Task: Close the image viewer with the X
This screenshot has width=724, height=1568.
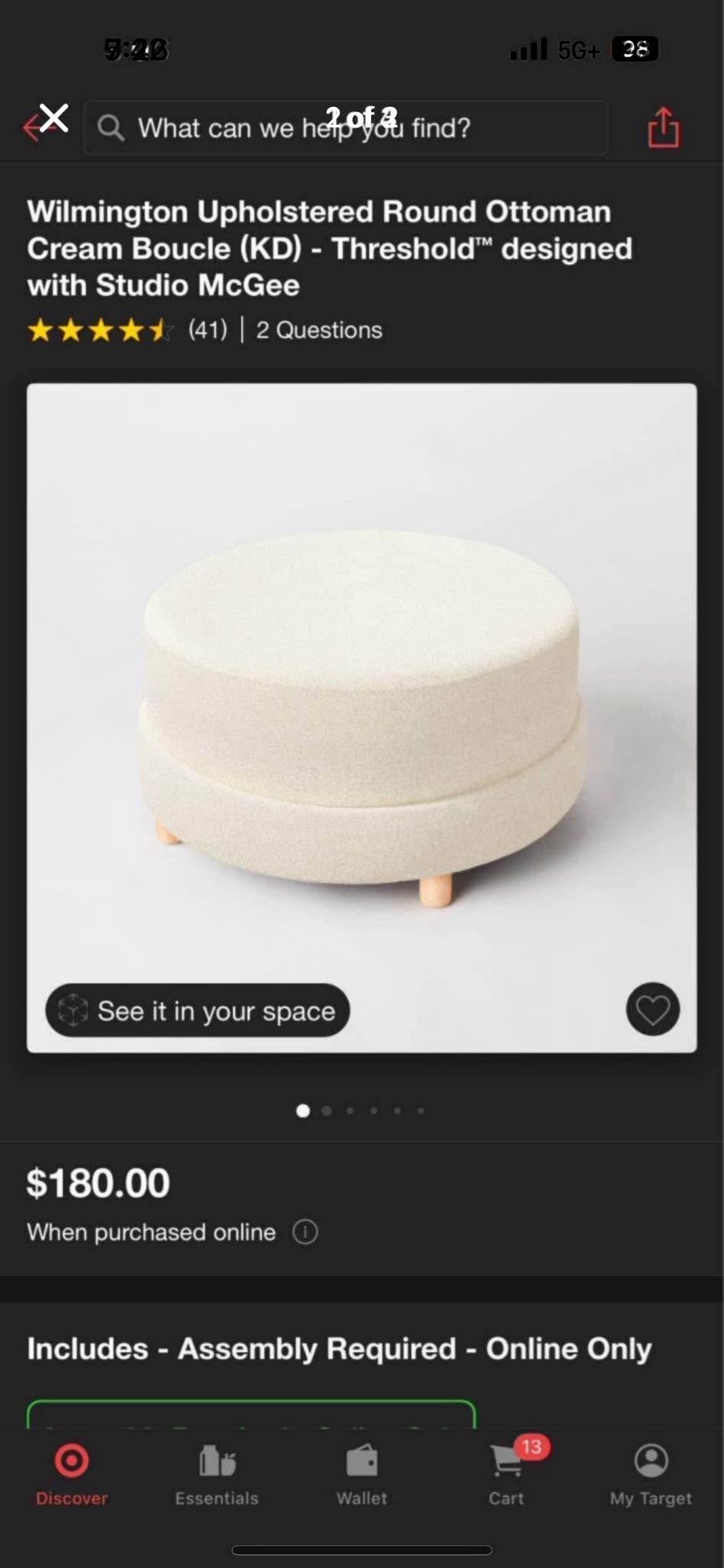Action: click(x=54, y=118)
